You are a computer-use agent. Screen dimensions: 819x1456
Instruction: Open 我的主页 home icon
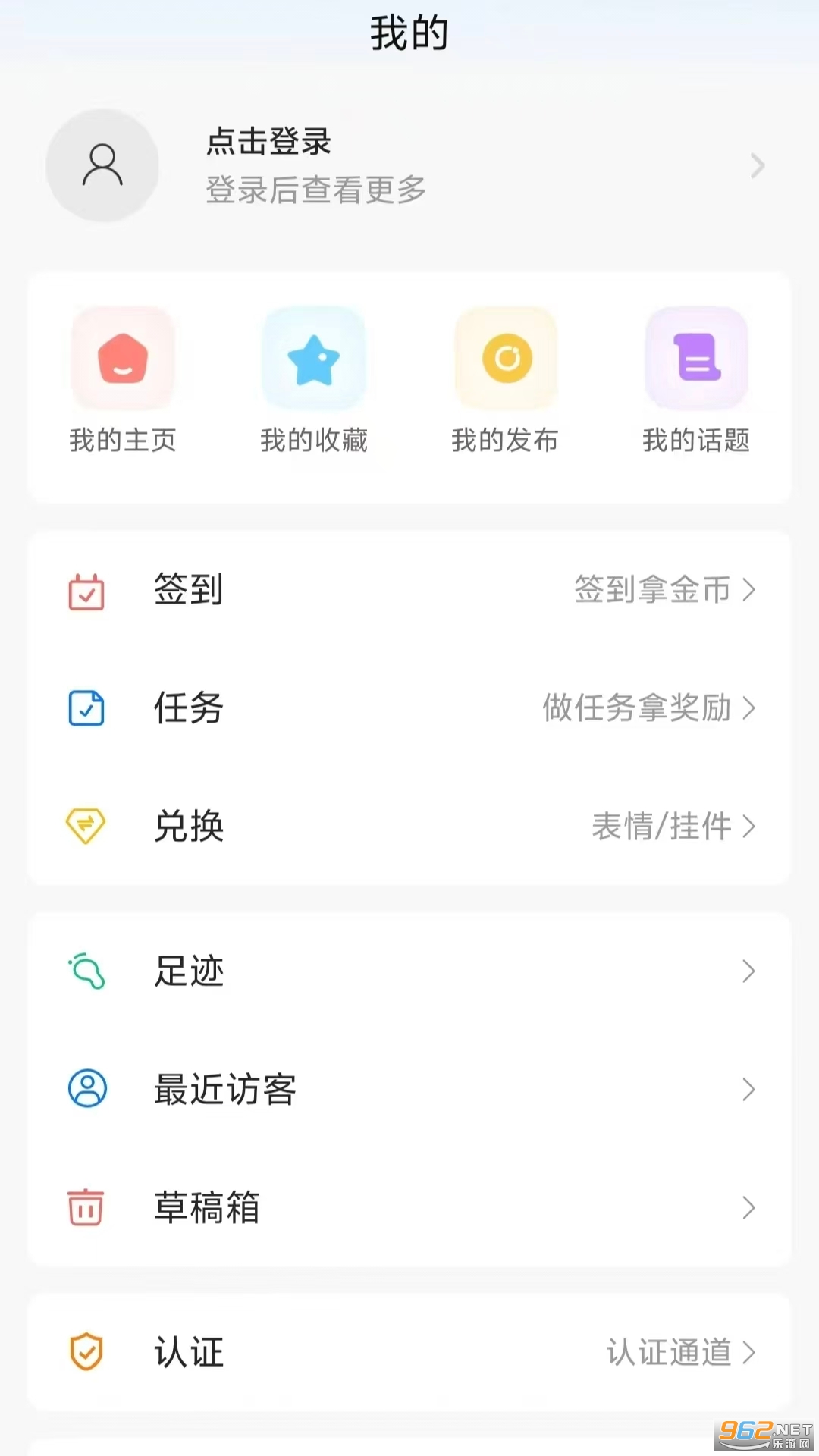pyautogui.click(x=123, y=358)
